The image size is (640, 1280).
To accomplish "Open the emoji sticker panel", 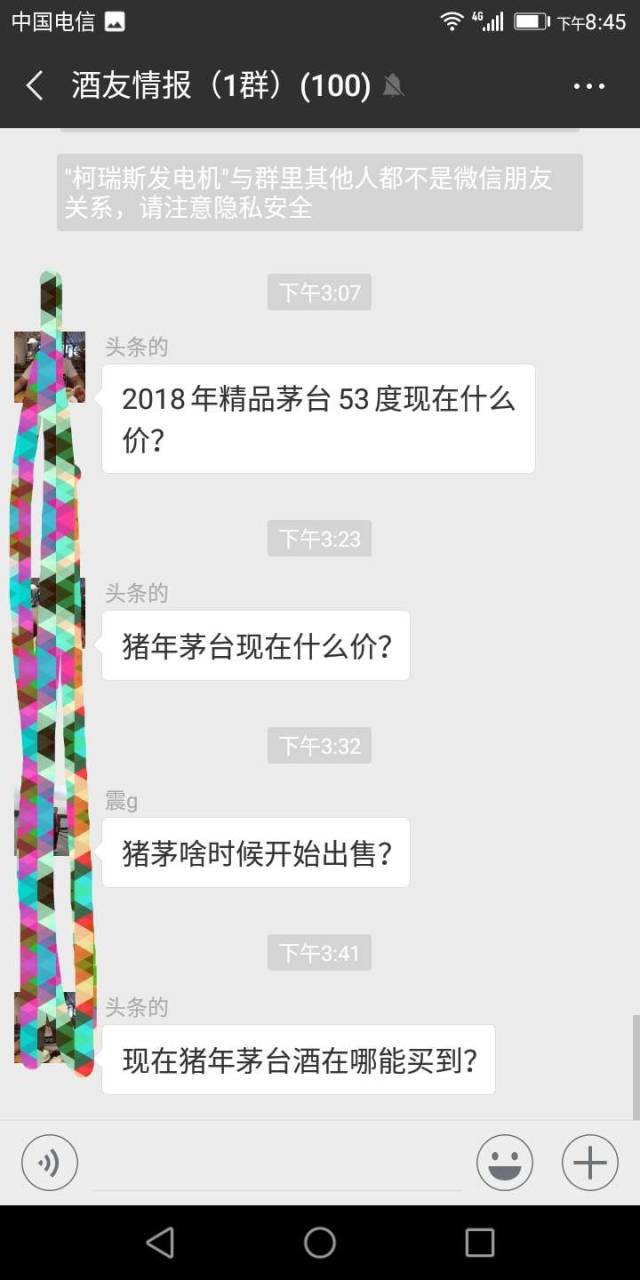I will [x=504, y=1163].
